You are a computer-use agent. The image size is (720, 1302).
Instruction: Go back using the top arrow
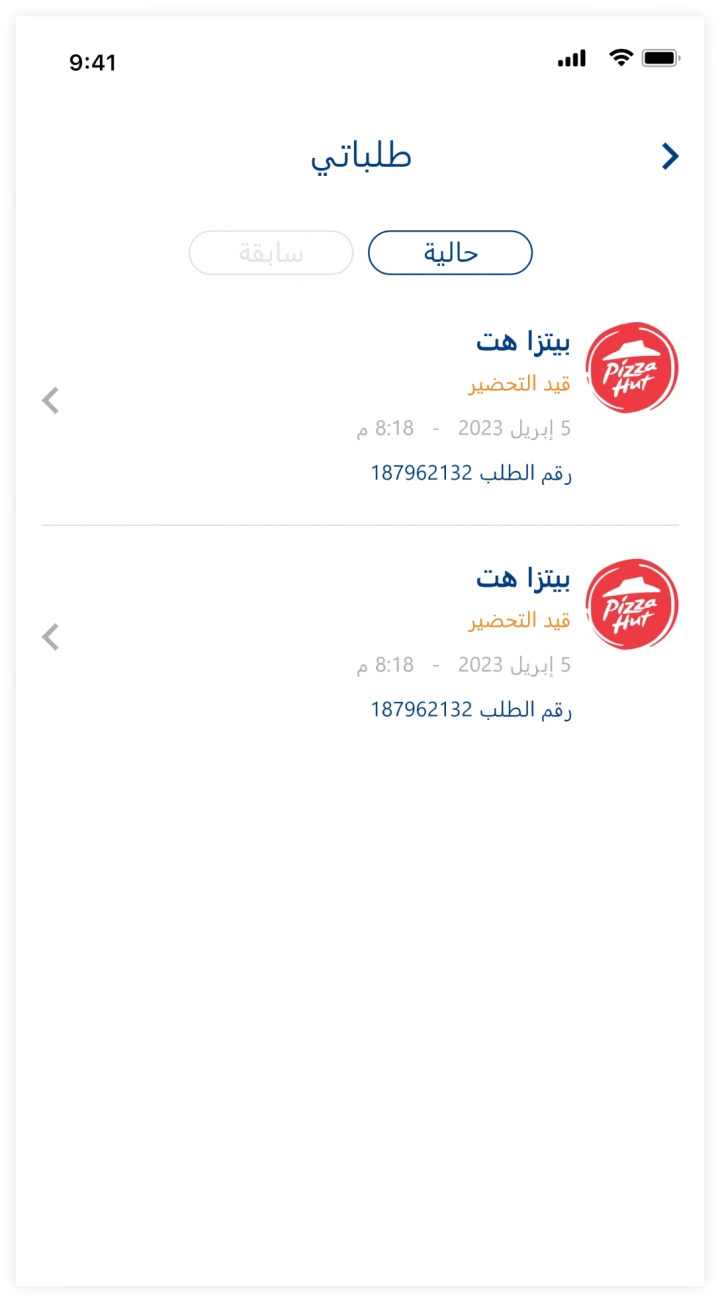(670, 156)
